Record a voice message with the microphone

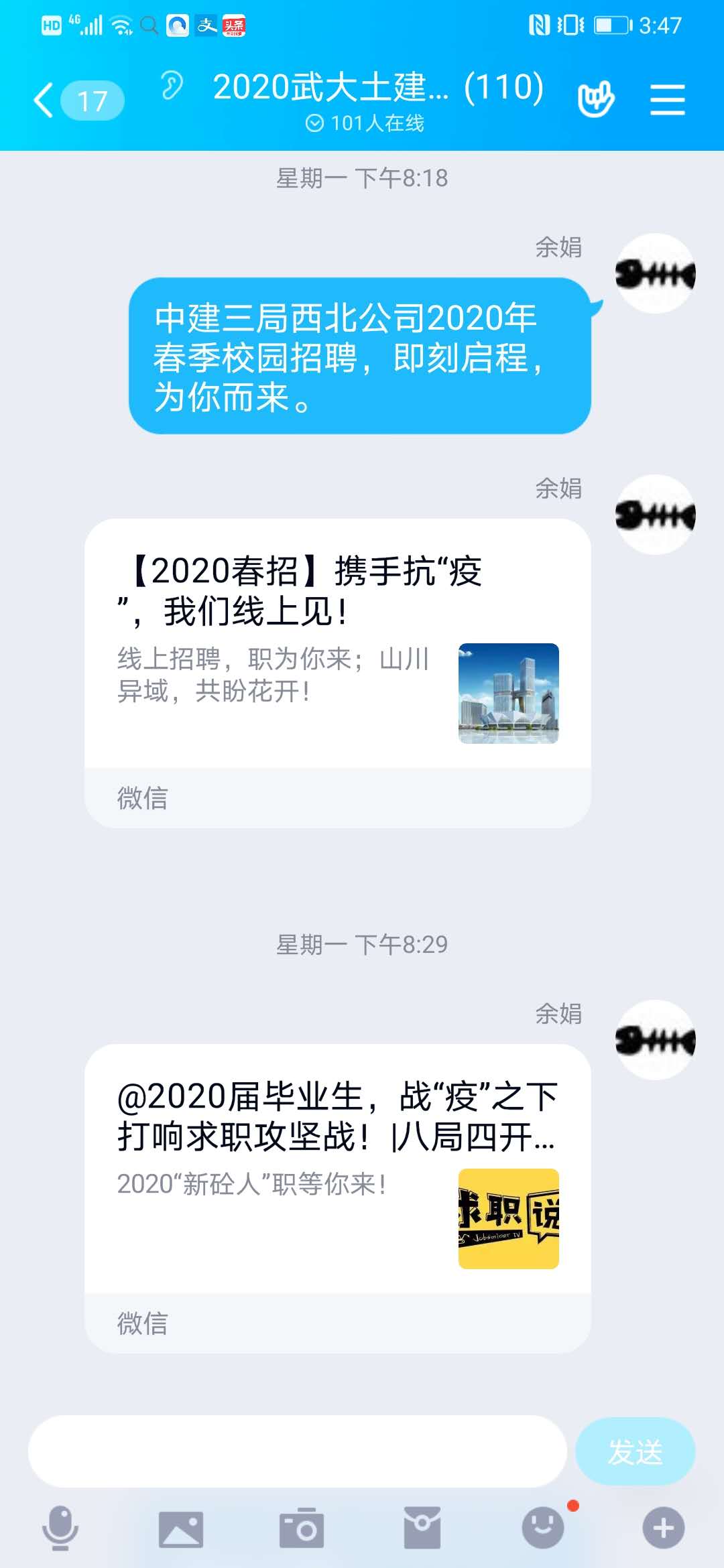click(60, 1528)
